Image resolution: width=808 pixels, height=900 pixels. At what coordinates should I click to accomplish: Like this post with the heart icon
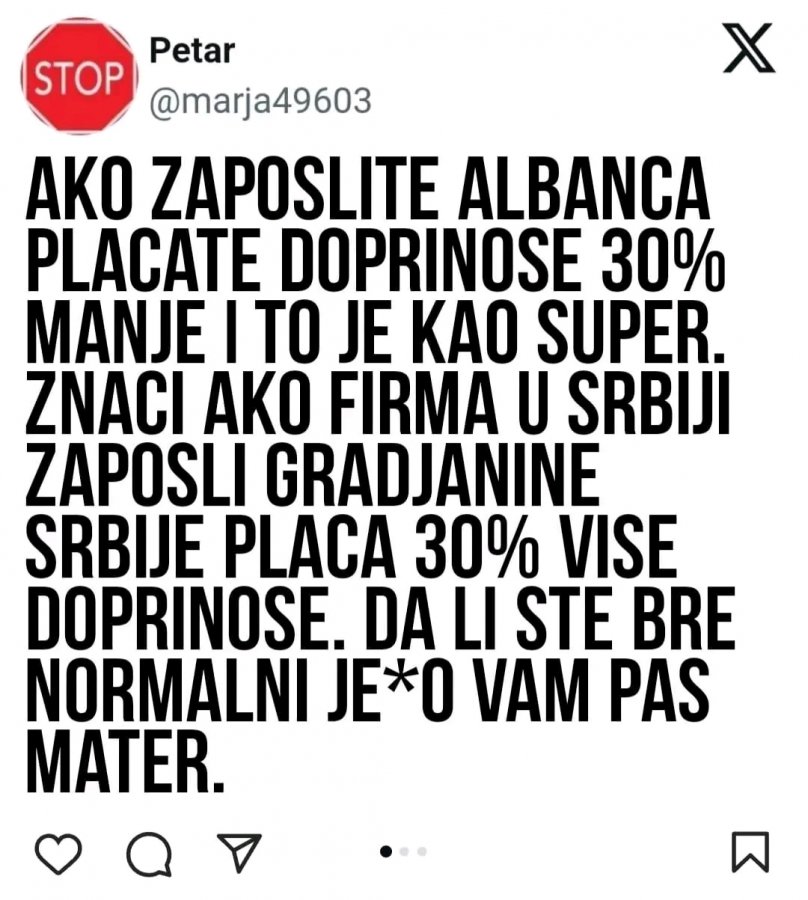tap(58, 851)
